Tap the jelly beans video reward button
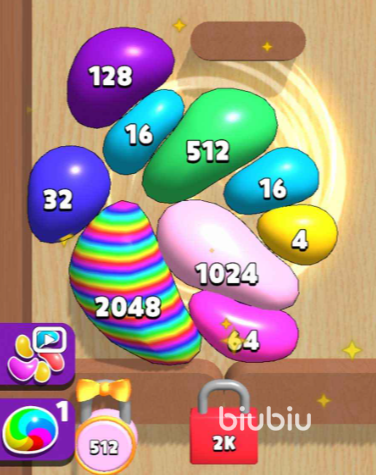This screenshot has height=475, width=376. 36,356
